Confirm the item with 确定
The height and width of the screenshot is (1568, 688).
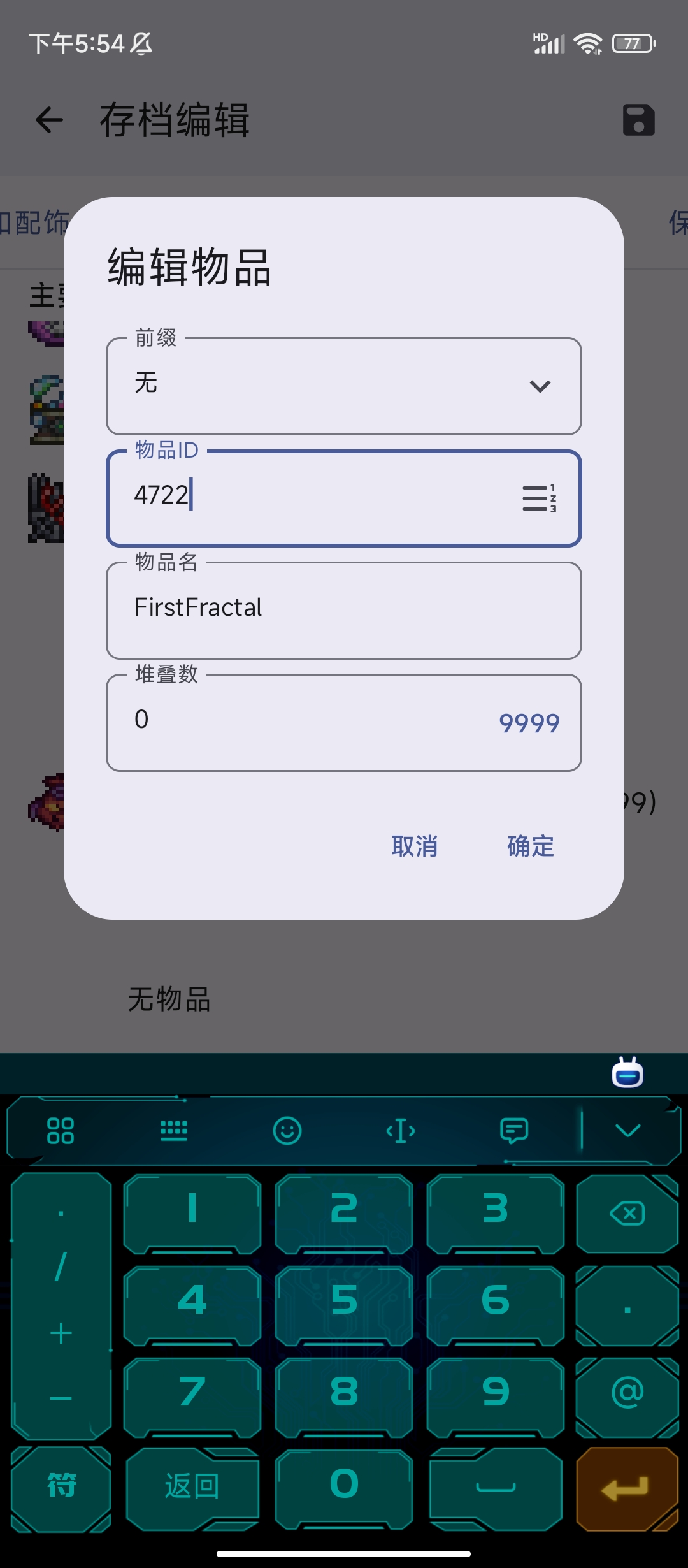531,846
